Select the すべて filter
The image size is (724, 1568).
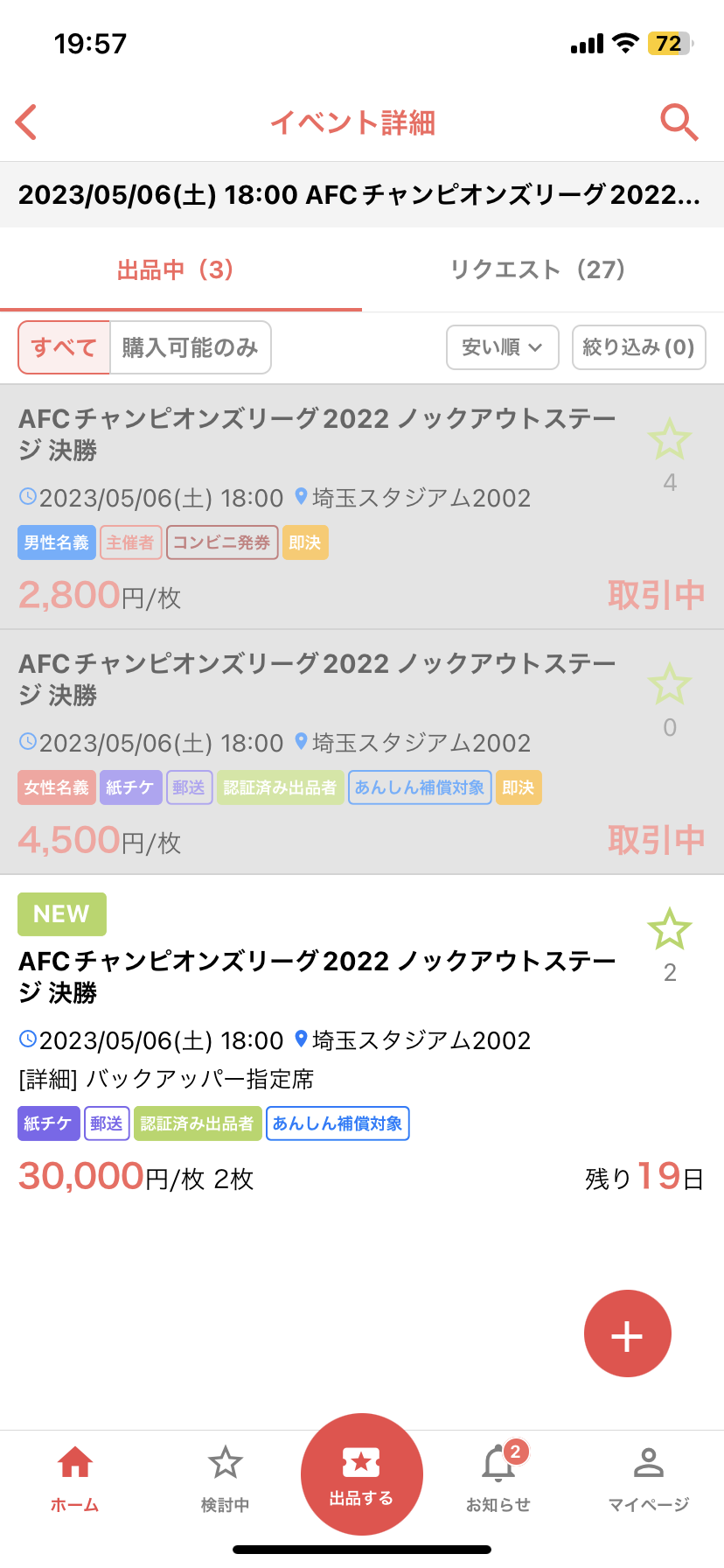(x=64, y=347)
